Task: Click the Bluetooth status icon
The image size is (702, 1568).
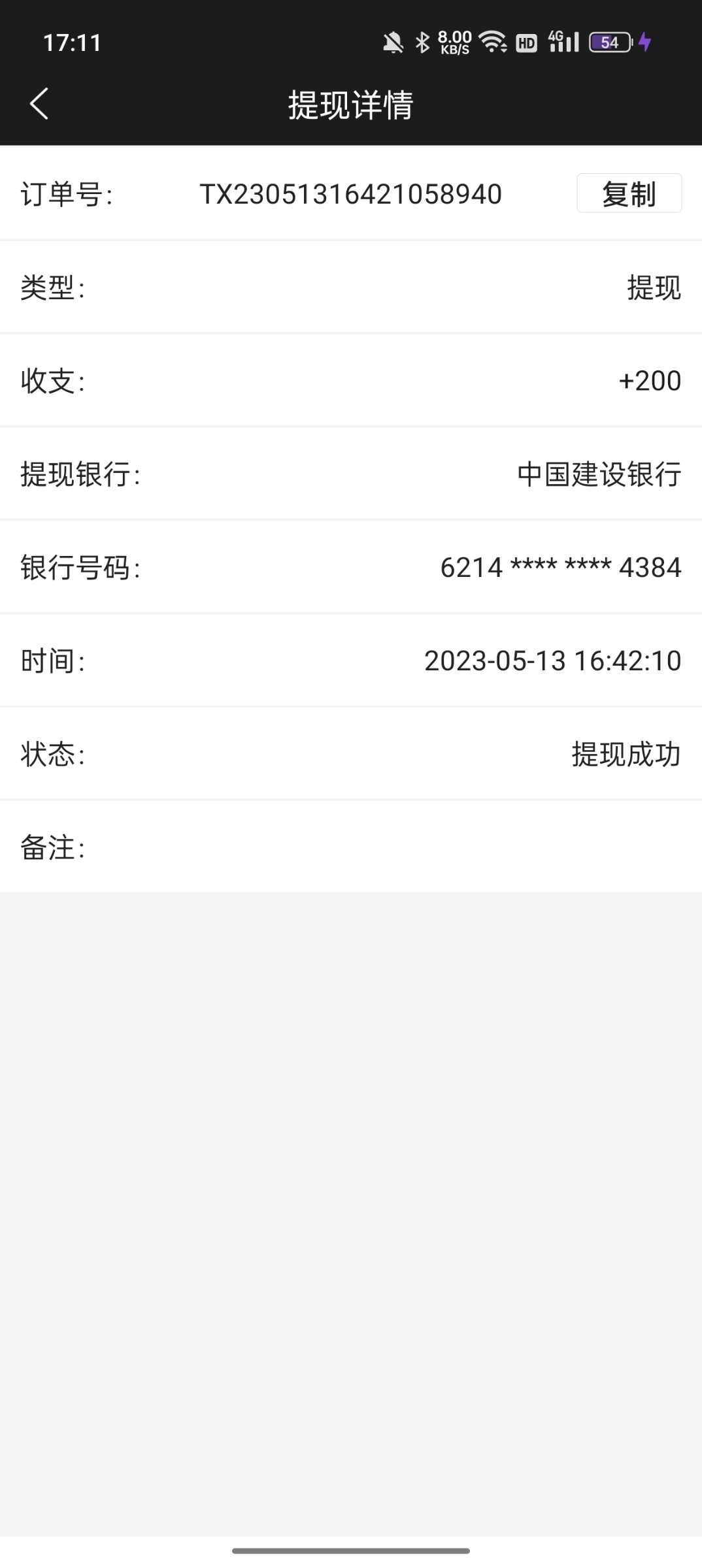Action: coord(422,41)
